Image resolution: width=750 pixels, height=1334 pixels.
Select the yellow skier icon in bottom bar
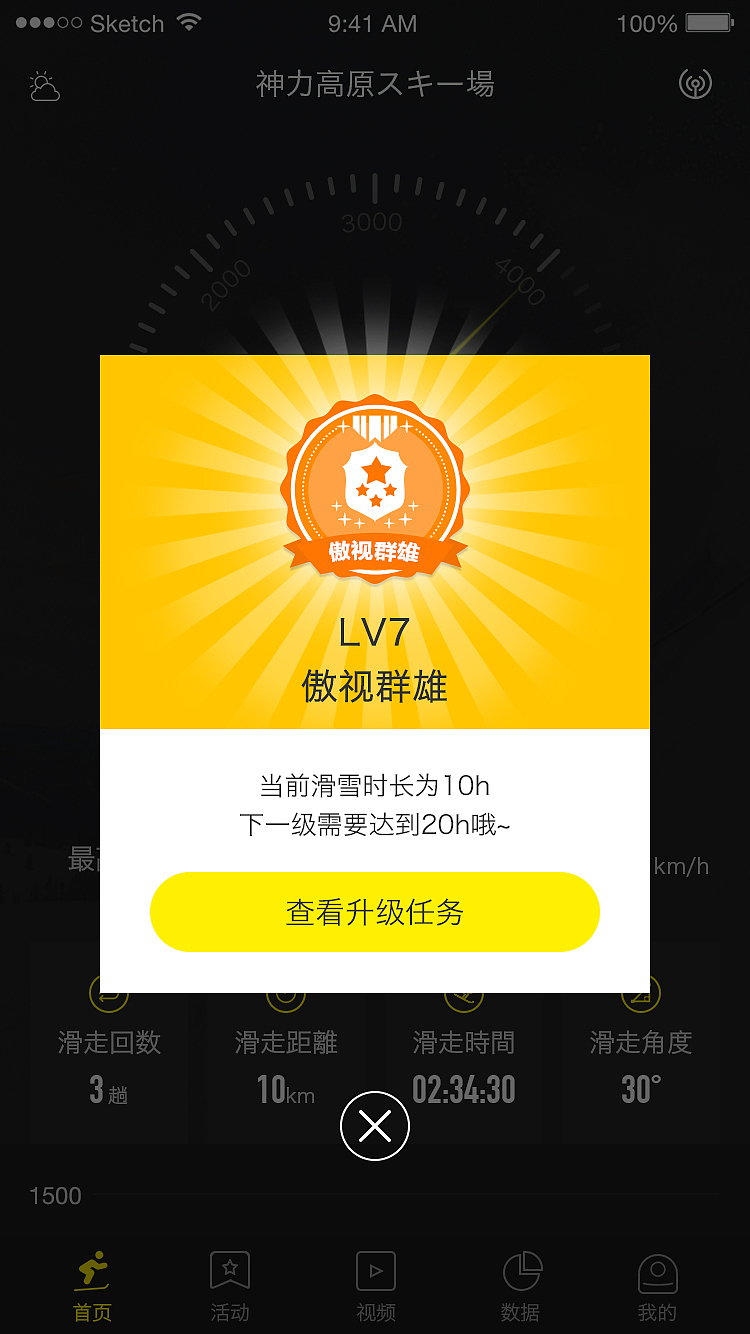91,1270
